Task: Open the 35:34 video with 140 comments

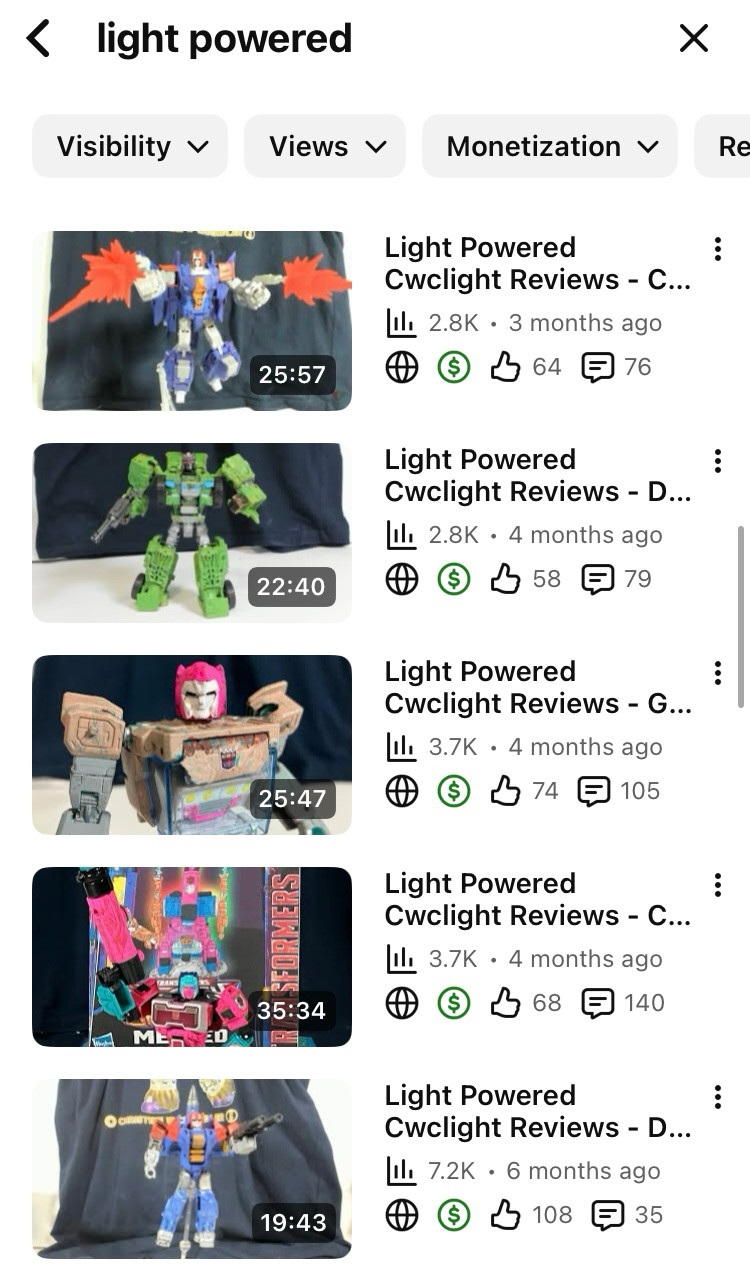Action: pyautogui.click(x=192, y=956)
